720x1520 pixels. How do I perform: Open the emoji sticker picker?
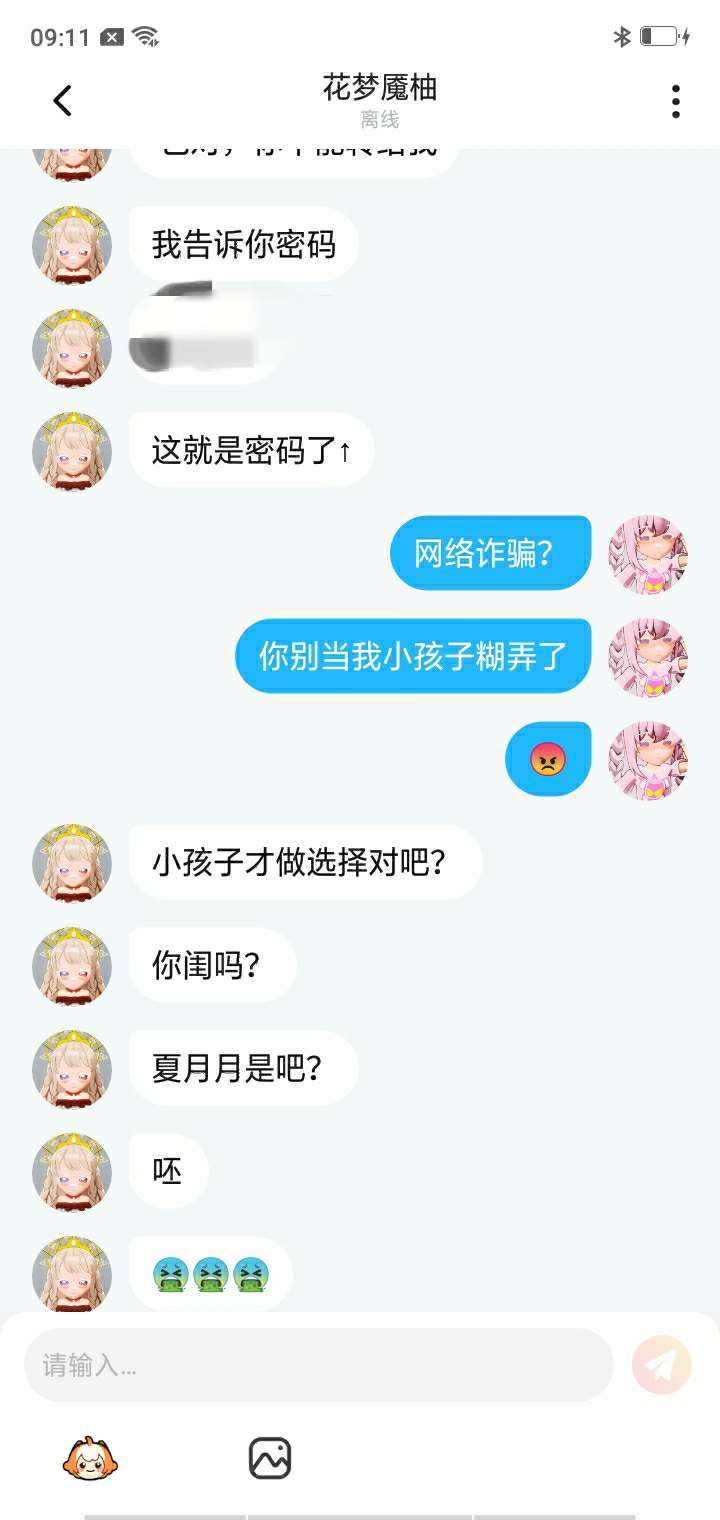pyautogui.click(x=90, y=1458)
